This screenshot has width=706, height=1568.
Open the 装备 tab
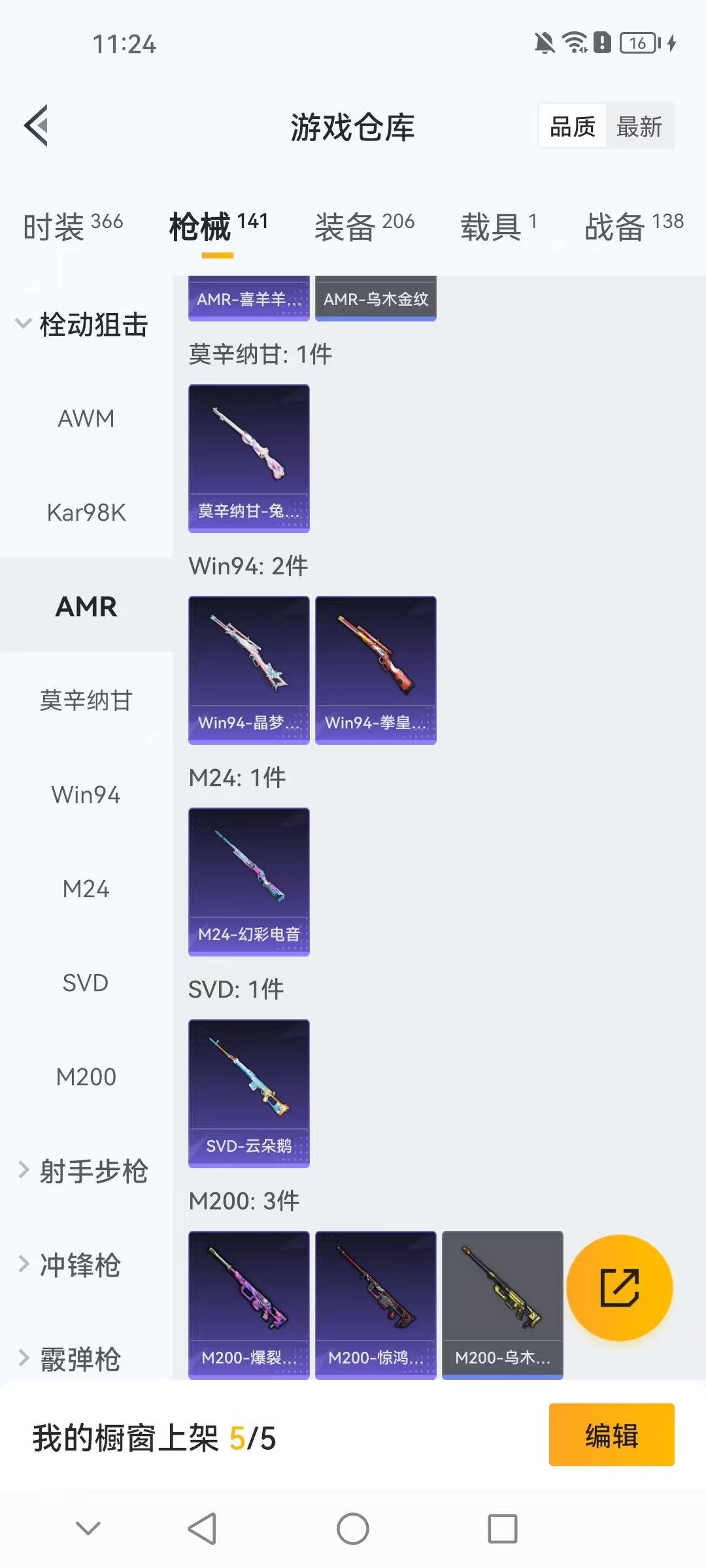[365, 225]
